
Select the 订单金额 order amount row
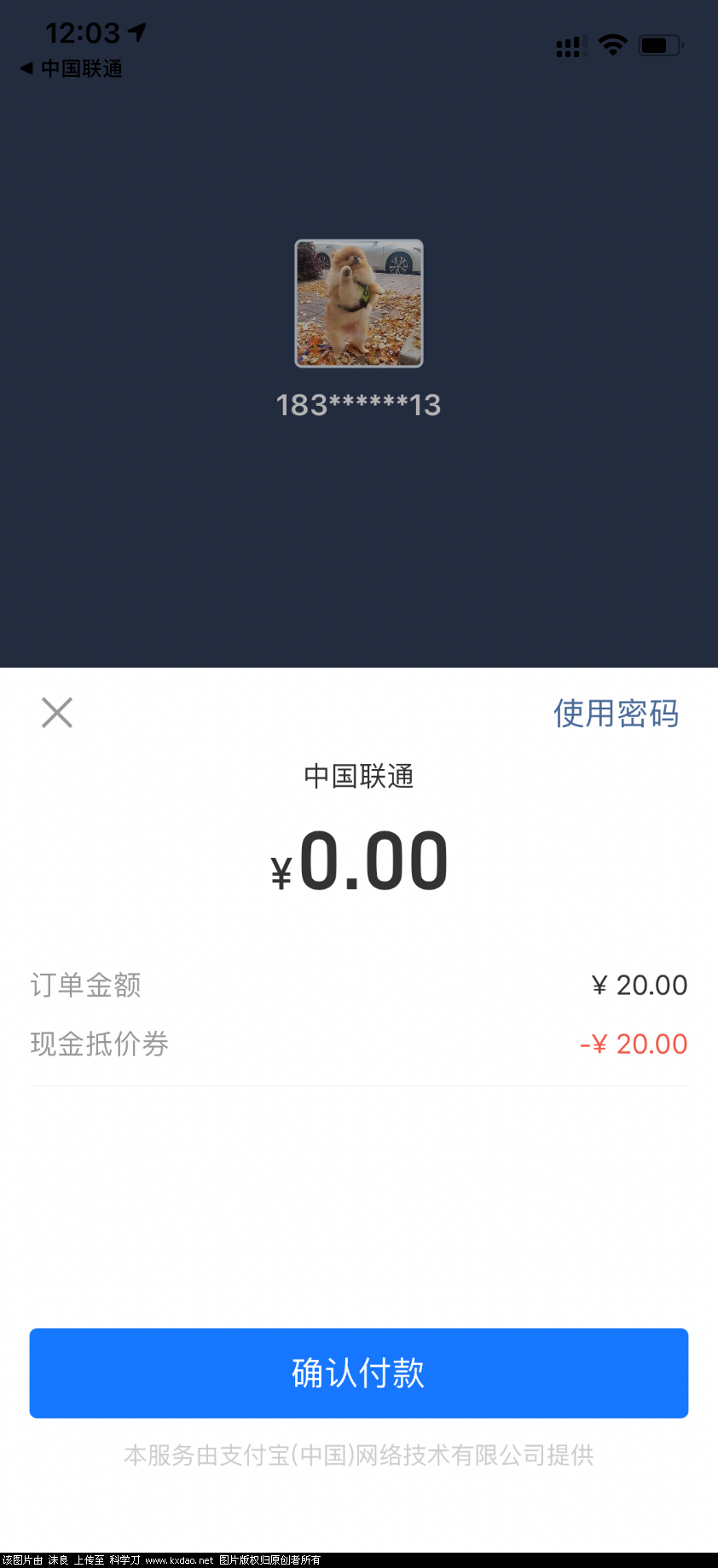click(84, 985)
